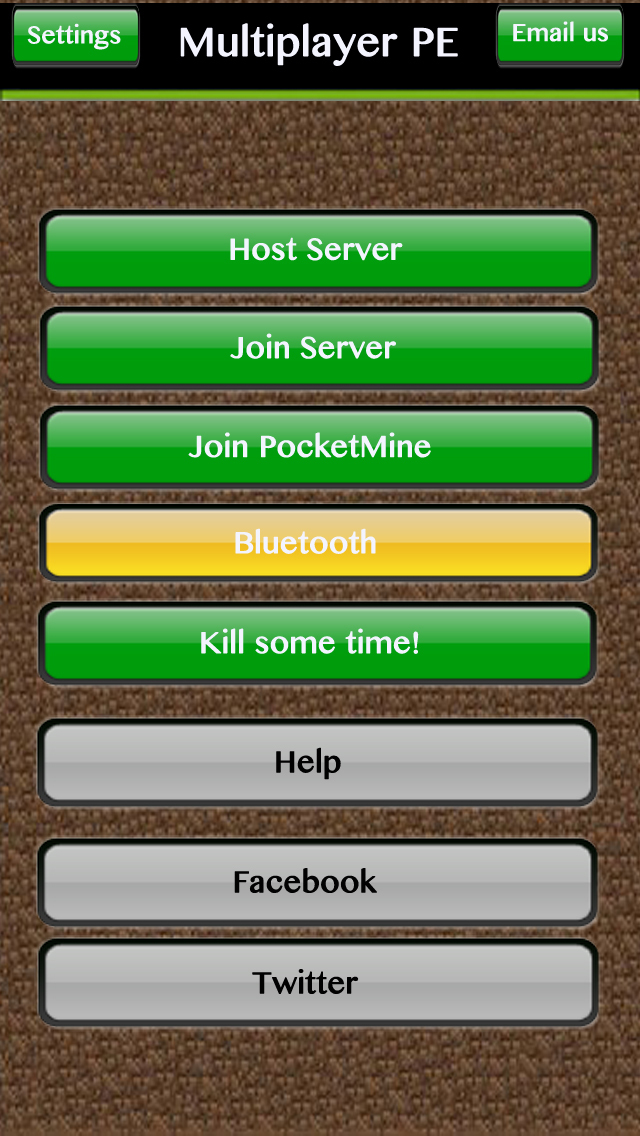
Task: Launch Kill some time!
Action: pos(318,643)
